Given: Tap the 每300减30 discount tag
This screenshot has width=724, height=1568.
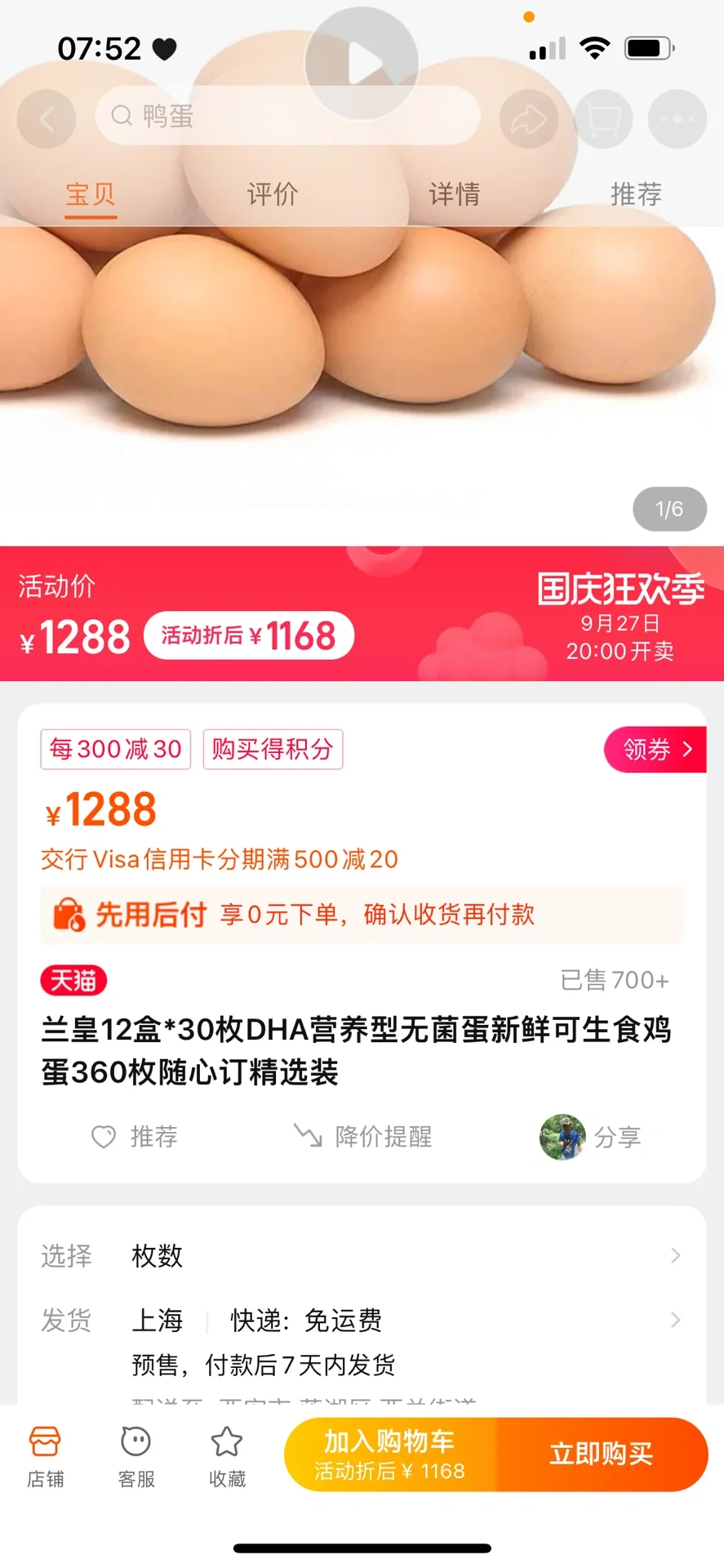Looking at the screenshot, I should coord(116,749).
